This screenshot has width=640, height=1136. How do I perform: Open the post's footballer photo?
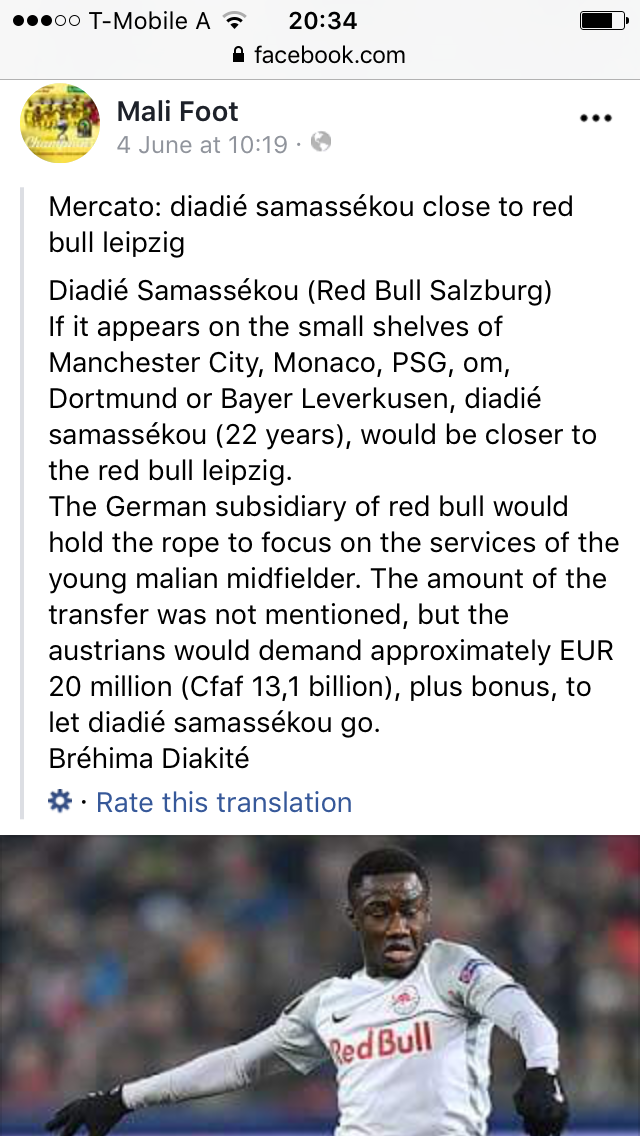click(320, 985)
